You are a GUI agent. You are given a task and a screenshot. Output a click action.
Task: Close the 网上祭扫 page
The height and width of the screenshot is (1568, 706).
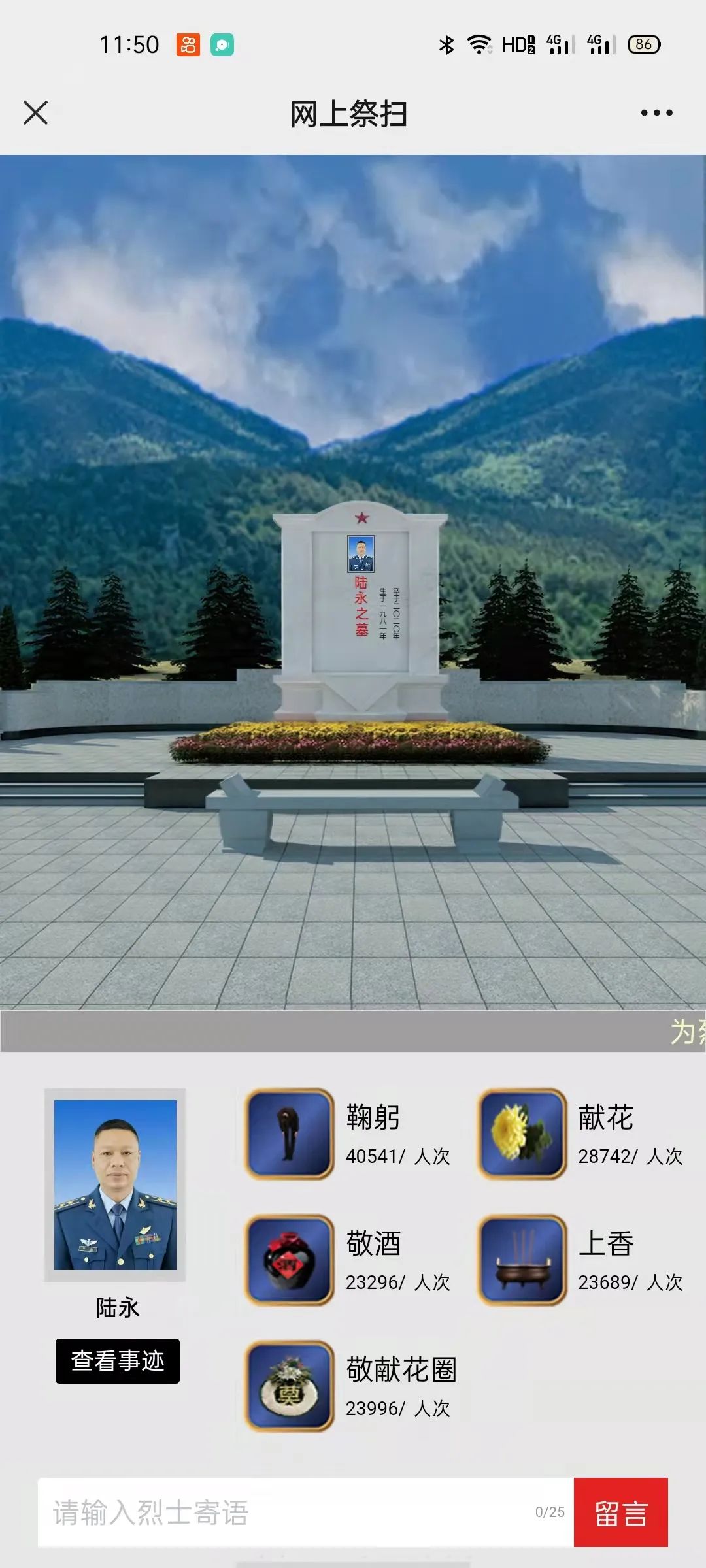(x=35, y=112)
